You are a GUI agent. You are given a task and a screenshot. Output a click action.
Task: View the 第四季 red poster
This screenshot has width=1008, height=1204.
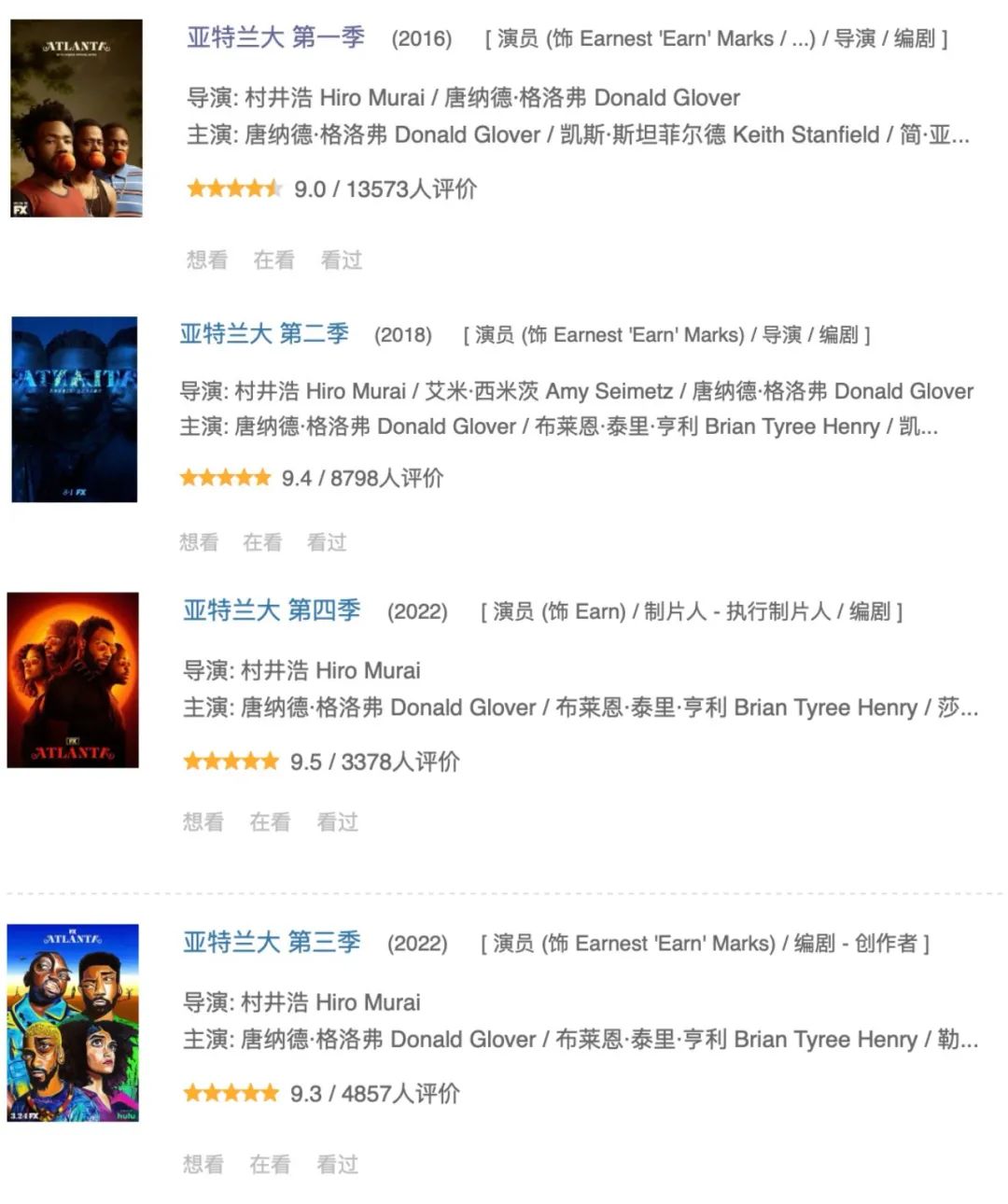point(73,679)
